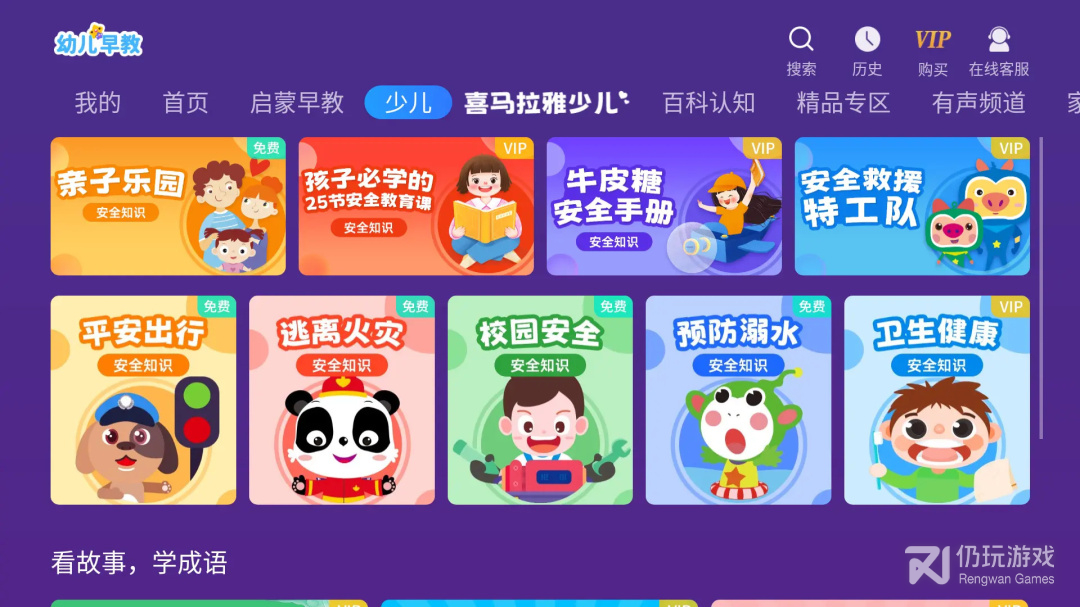Viewport: 1080px width, 607px height.
Task: Go to the 首页 tab
Action: pos(185,103)
